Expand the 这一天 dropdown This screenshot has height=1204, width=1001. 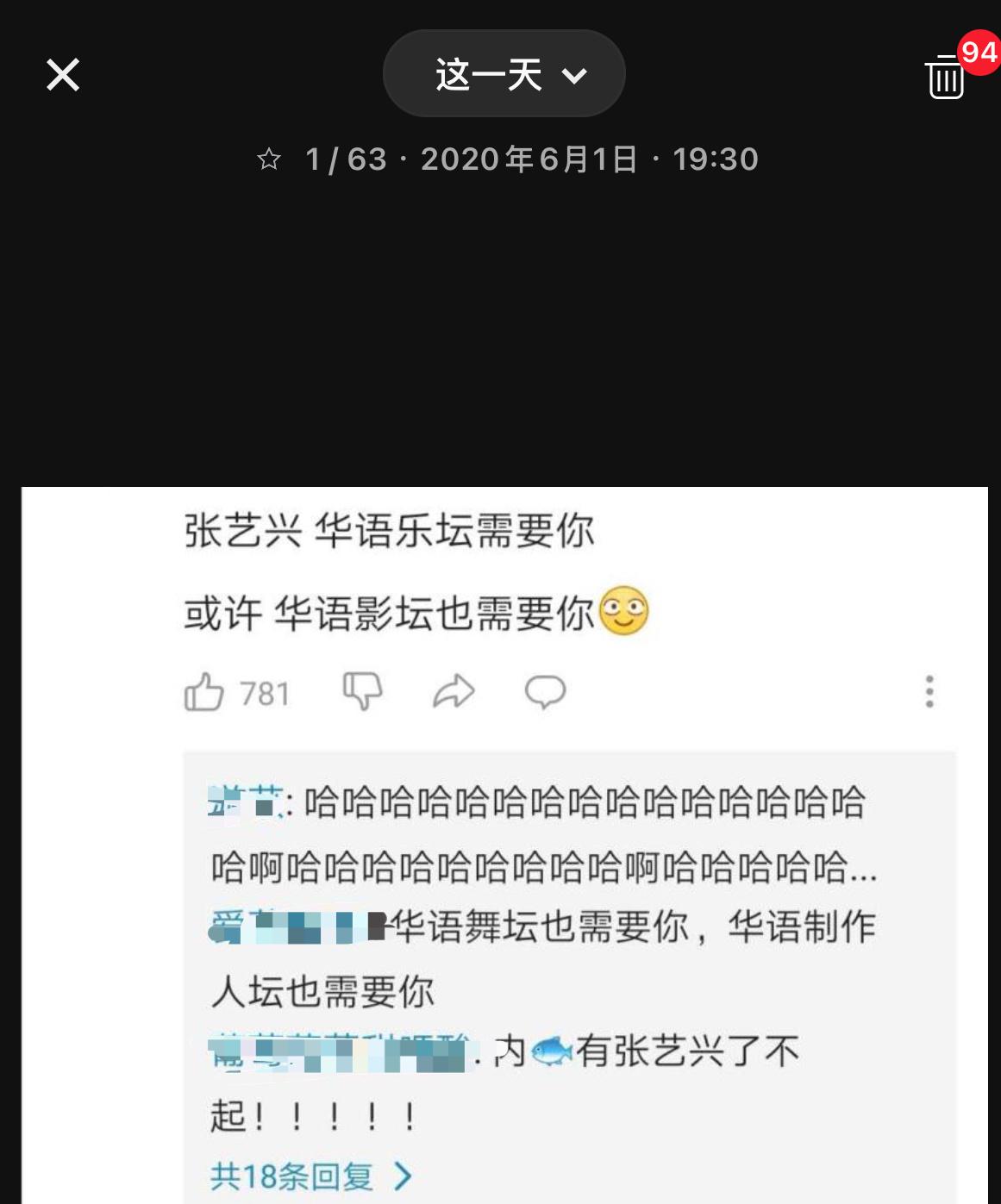[x=504, y=74]
